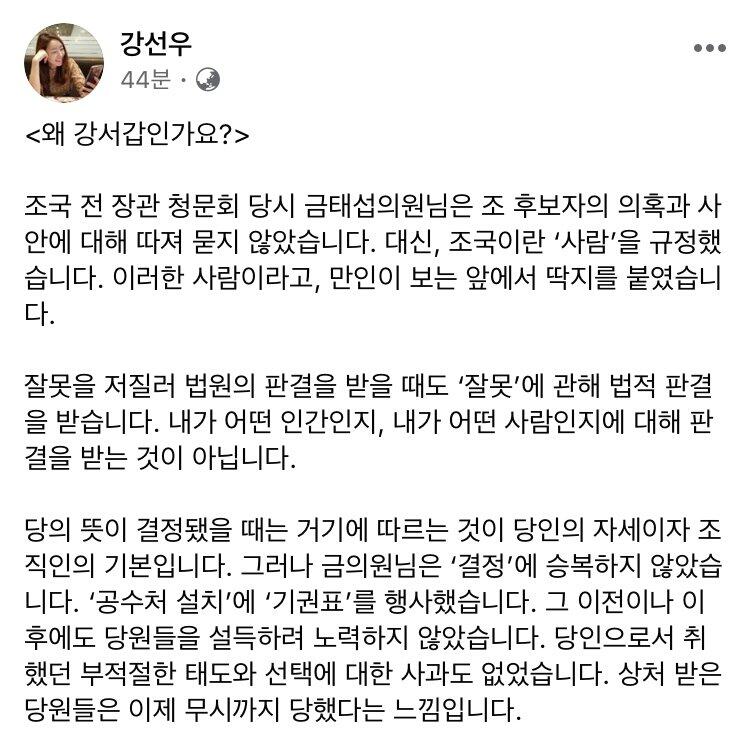The height and width of the screenshot is (749, 750).
Task: Tap the 44분 post timestamp
Action: tap(145, 79)
